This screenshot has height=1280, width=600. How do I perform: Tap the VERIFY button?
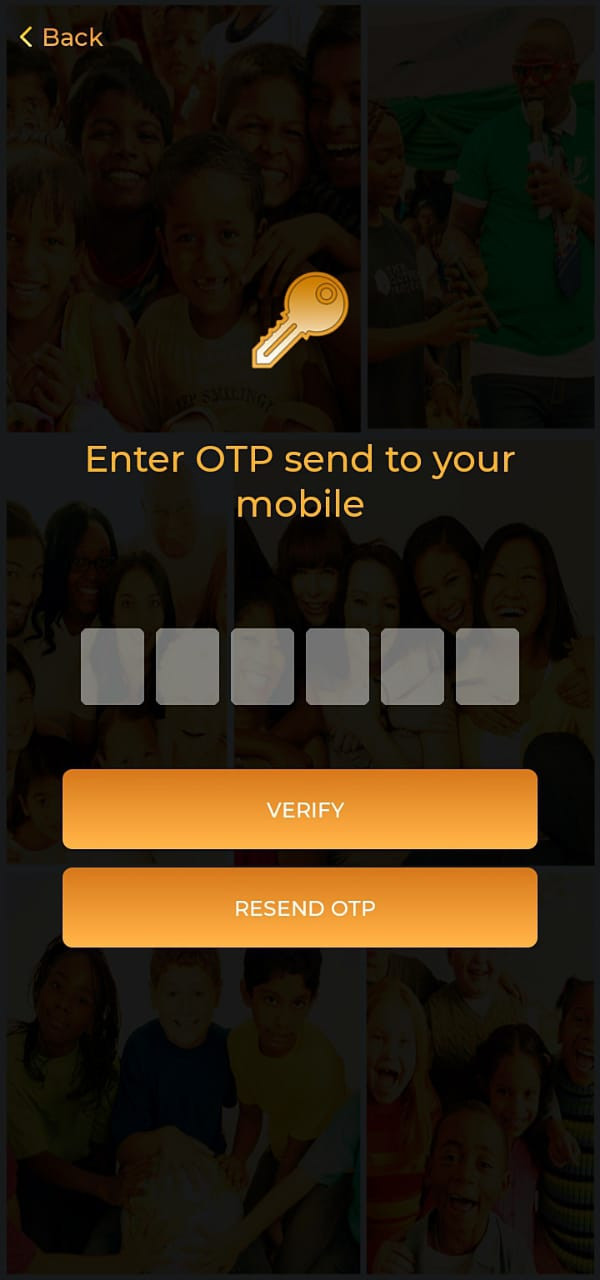point(300,809)
